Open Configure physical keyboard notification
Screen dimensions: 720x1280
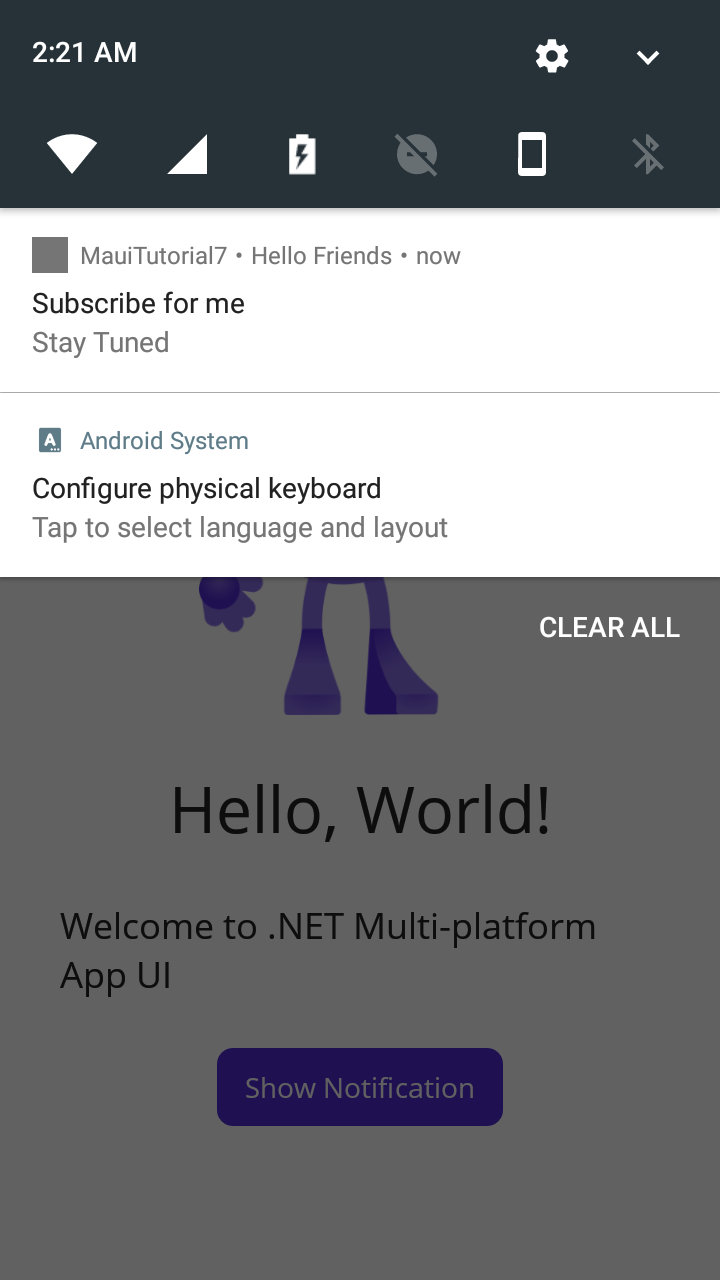pos(360,485)
